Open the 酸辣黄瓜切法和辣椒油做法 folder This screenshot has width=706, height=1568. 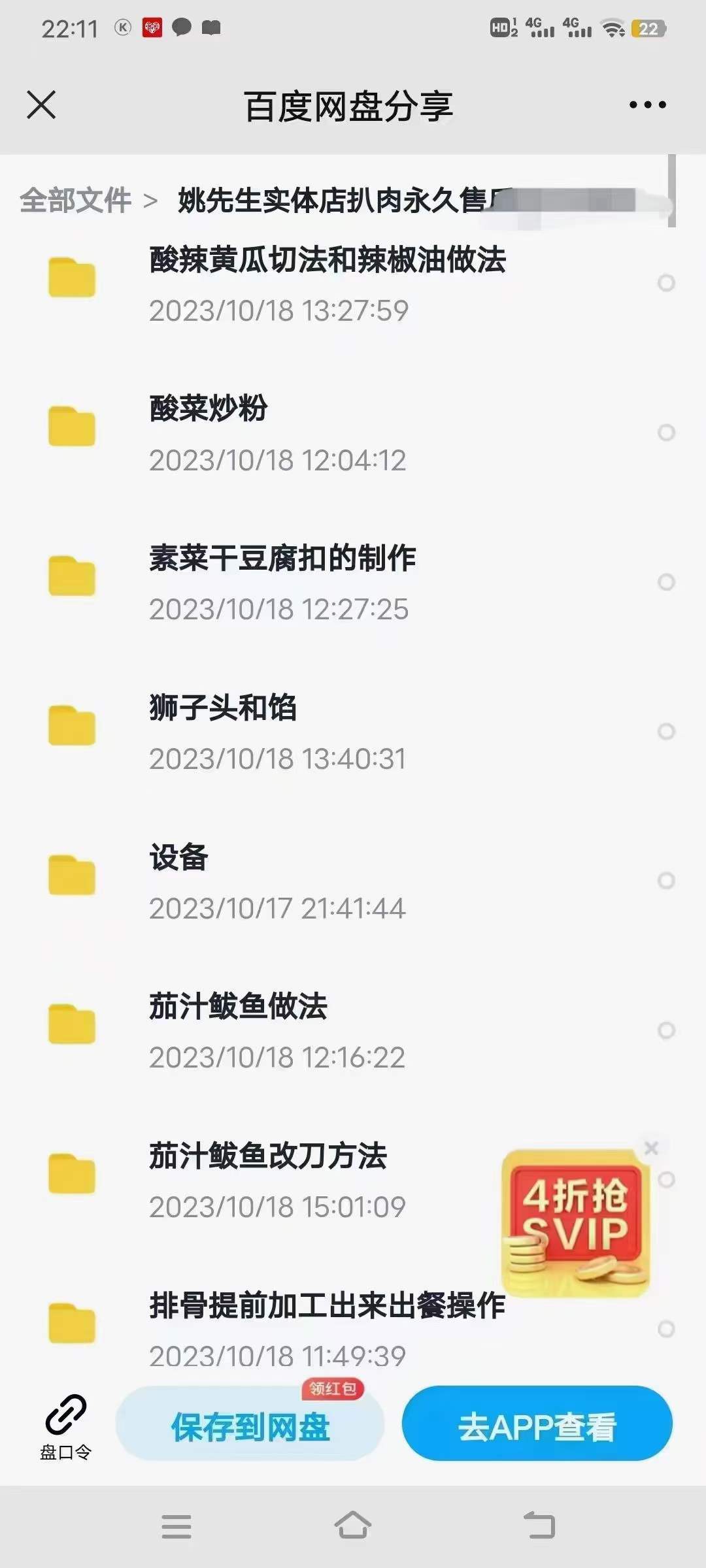point(327,282)
